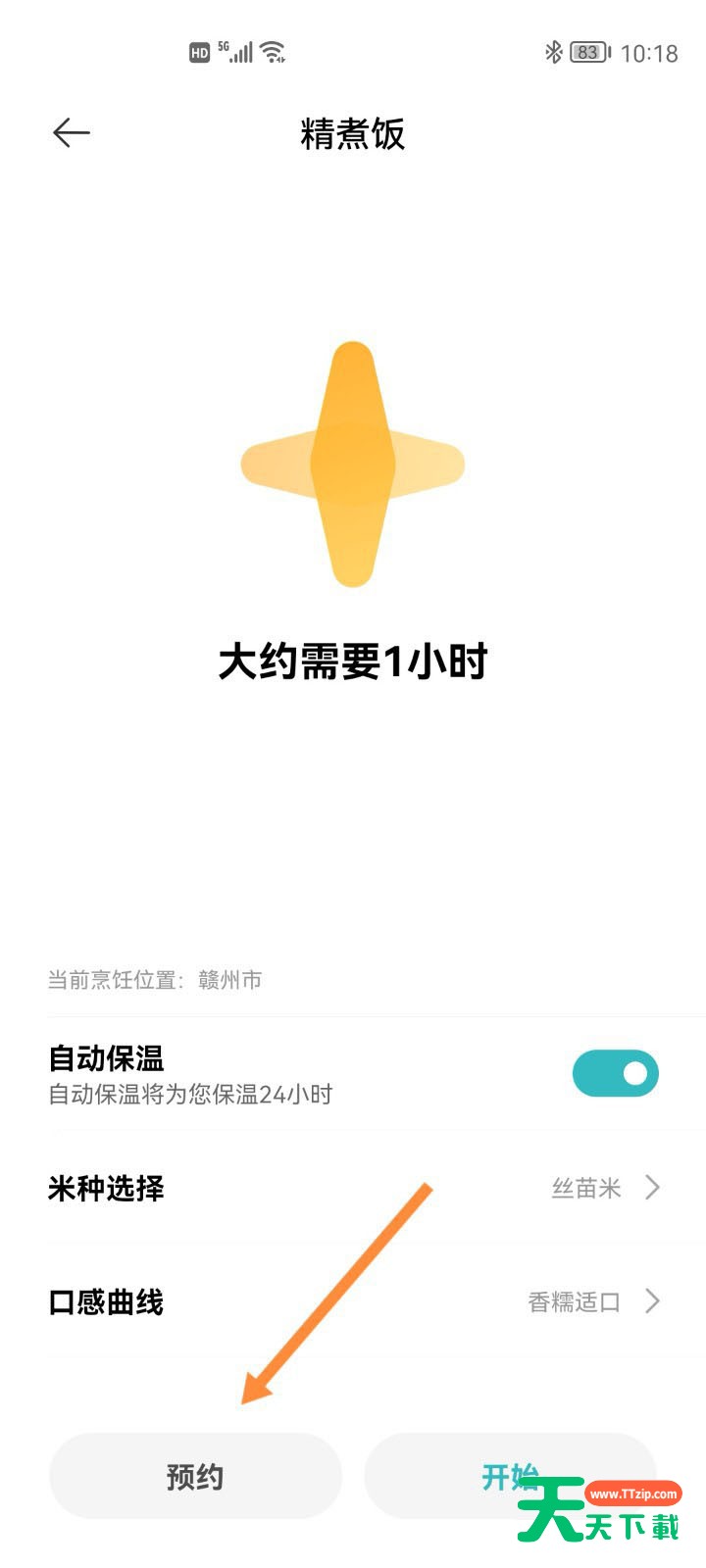The image size is (706, 1568).
Task: Turn off the 自动保温 switch
Action: point(615,1073)
